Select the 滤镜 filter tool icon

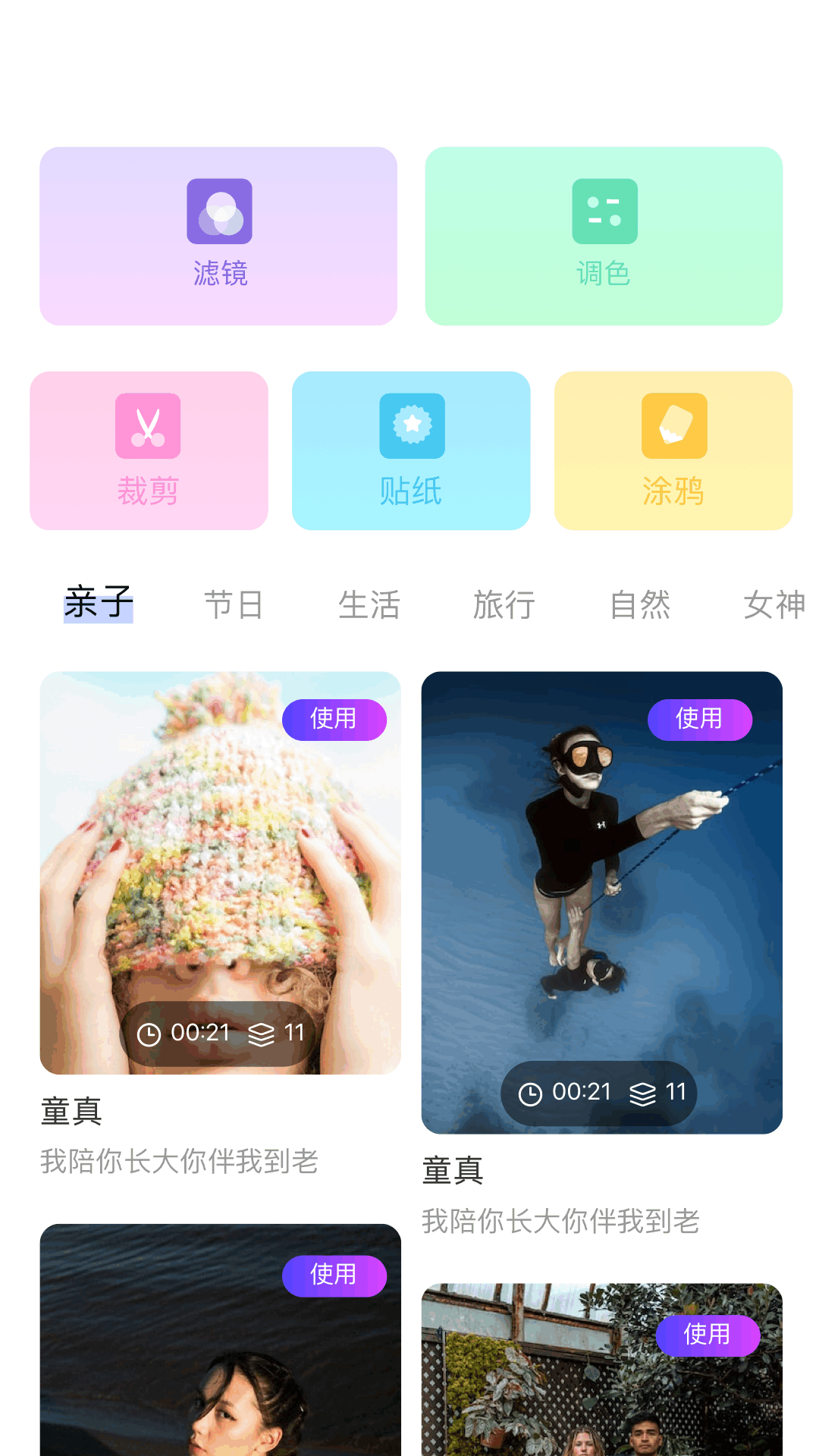219,213
